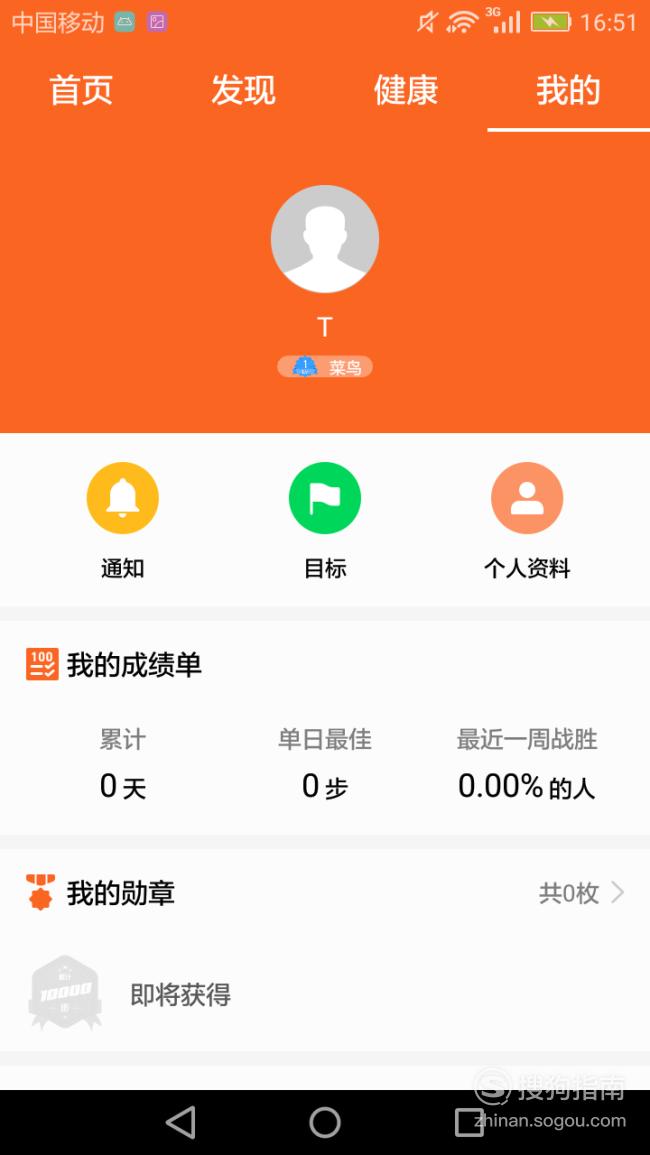The height and width of the screenshot is (1155, 650).
Task: Select the 我的 tab
Action: click(x=568, y=90)
